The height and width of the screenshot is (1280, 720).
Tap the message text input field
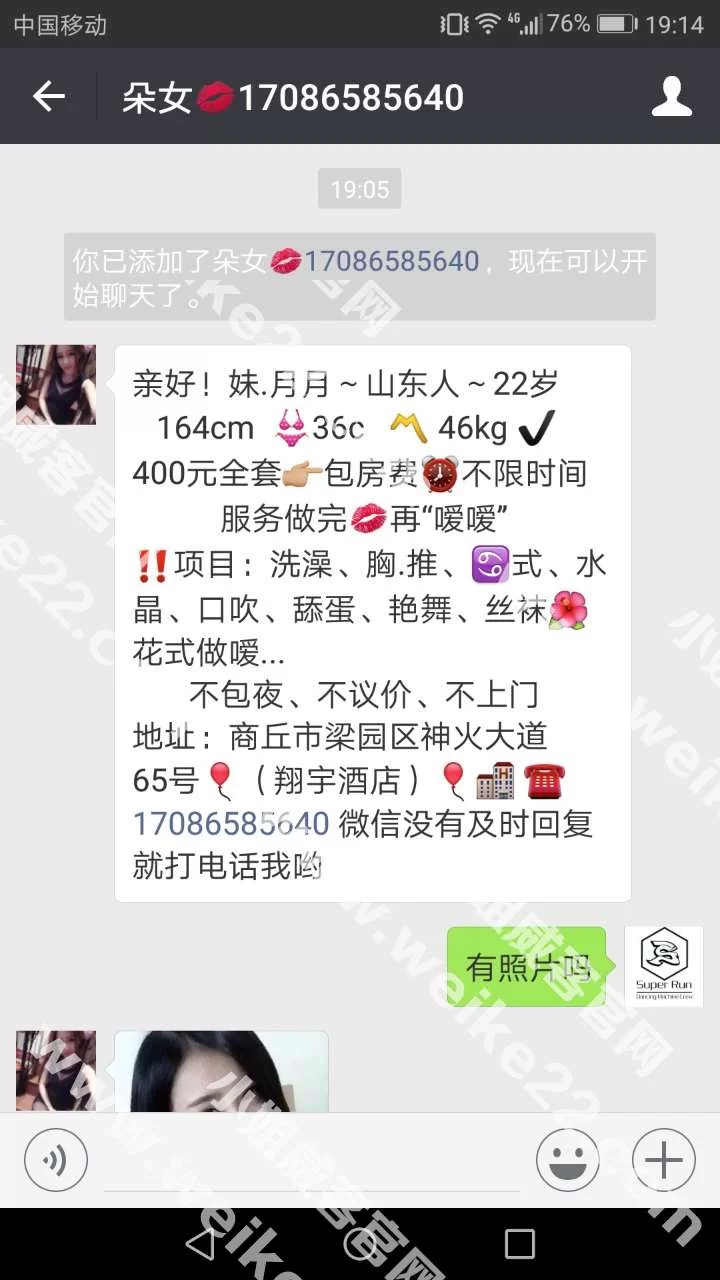[x=310, y=1162]
